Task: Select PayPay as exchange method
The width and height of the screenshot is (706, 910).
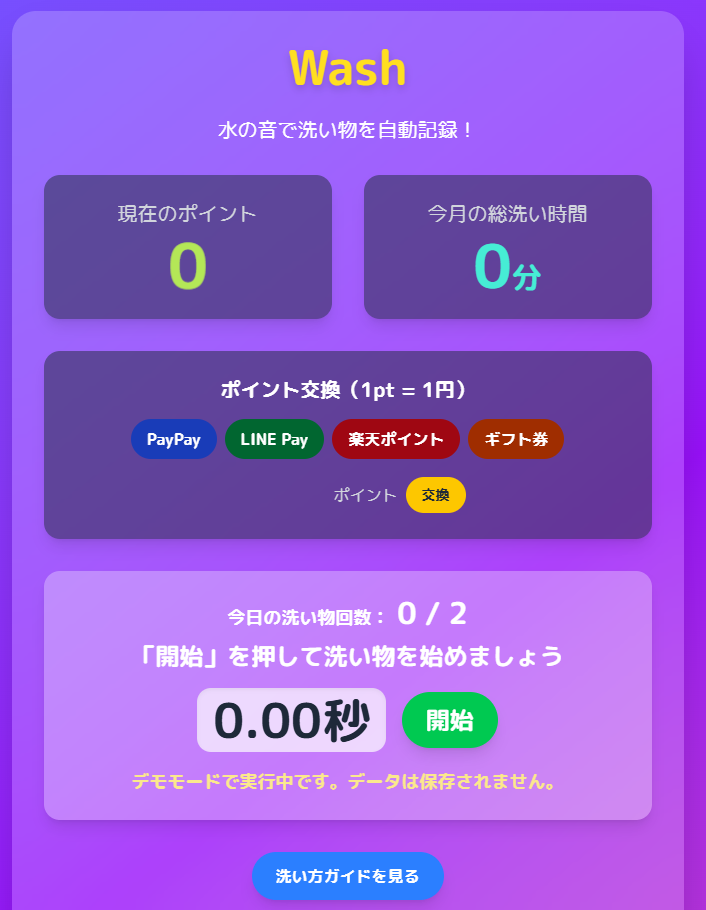Action: pyautogui.click(x=174, y=439)
